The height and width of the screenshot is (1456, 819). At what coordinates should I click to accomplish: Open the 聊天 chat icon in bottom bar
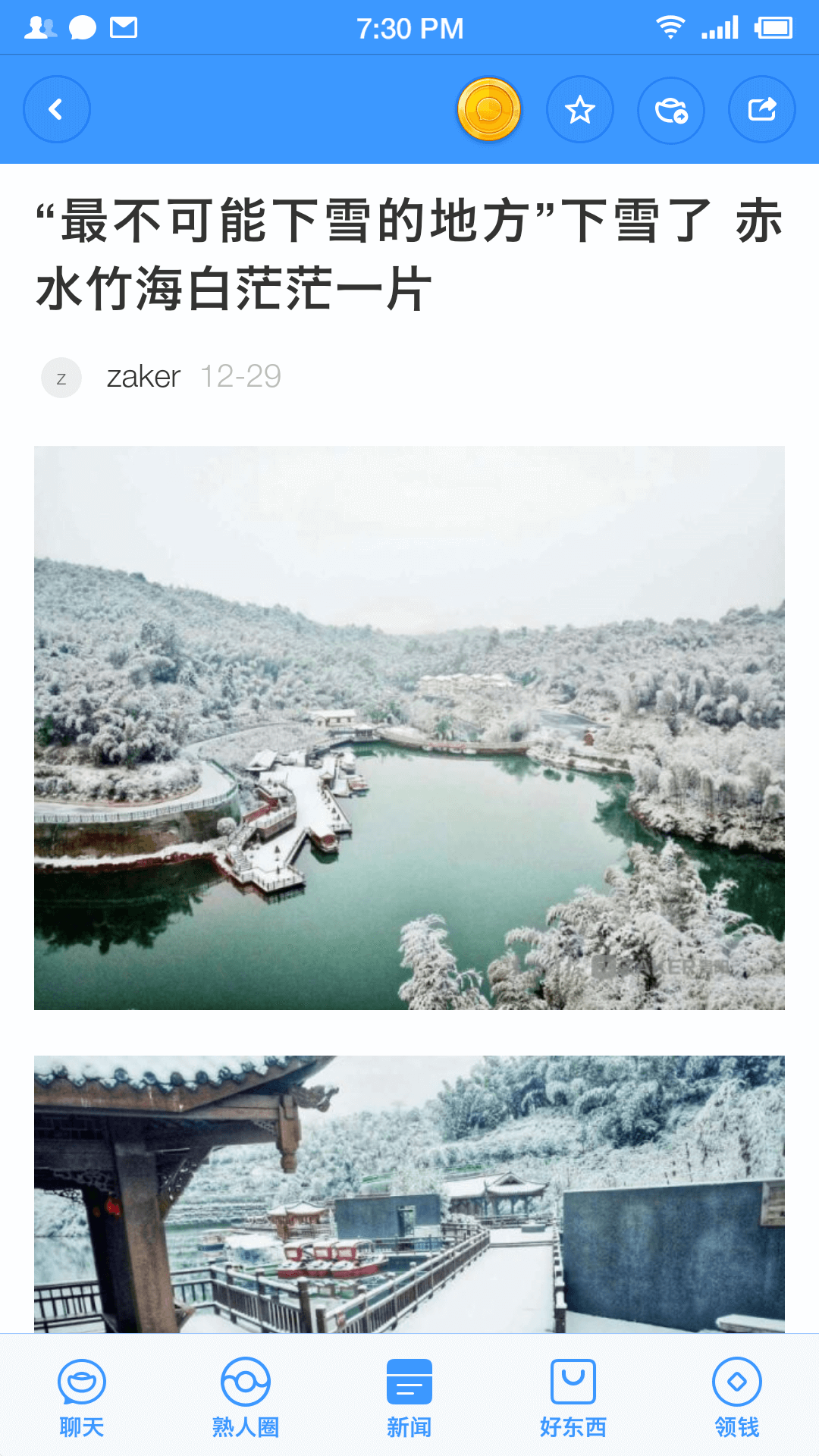tap(82, 1383)
